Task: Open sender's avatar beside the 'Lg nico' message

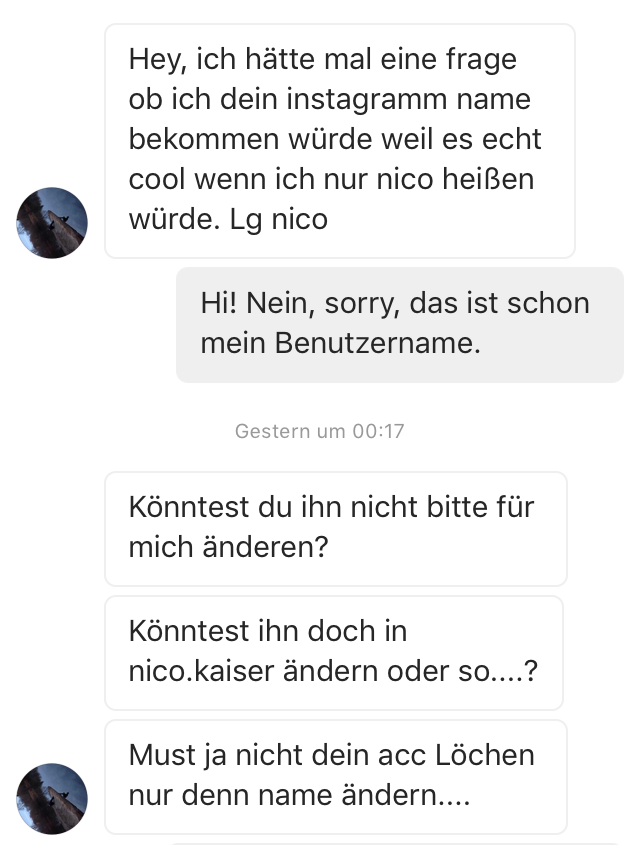Action: pos(52,223)
